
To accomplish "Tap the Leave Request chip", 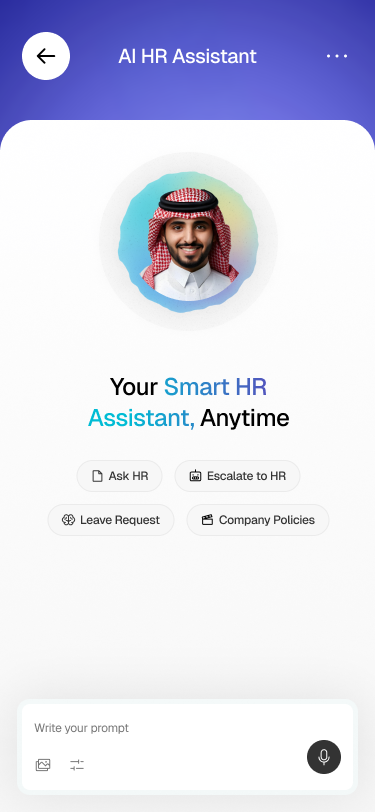I will 111,520.
